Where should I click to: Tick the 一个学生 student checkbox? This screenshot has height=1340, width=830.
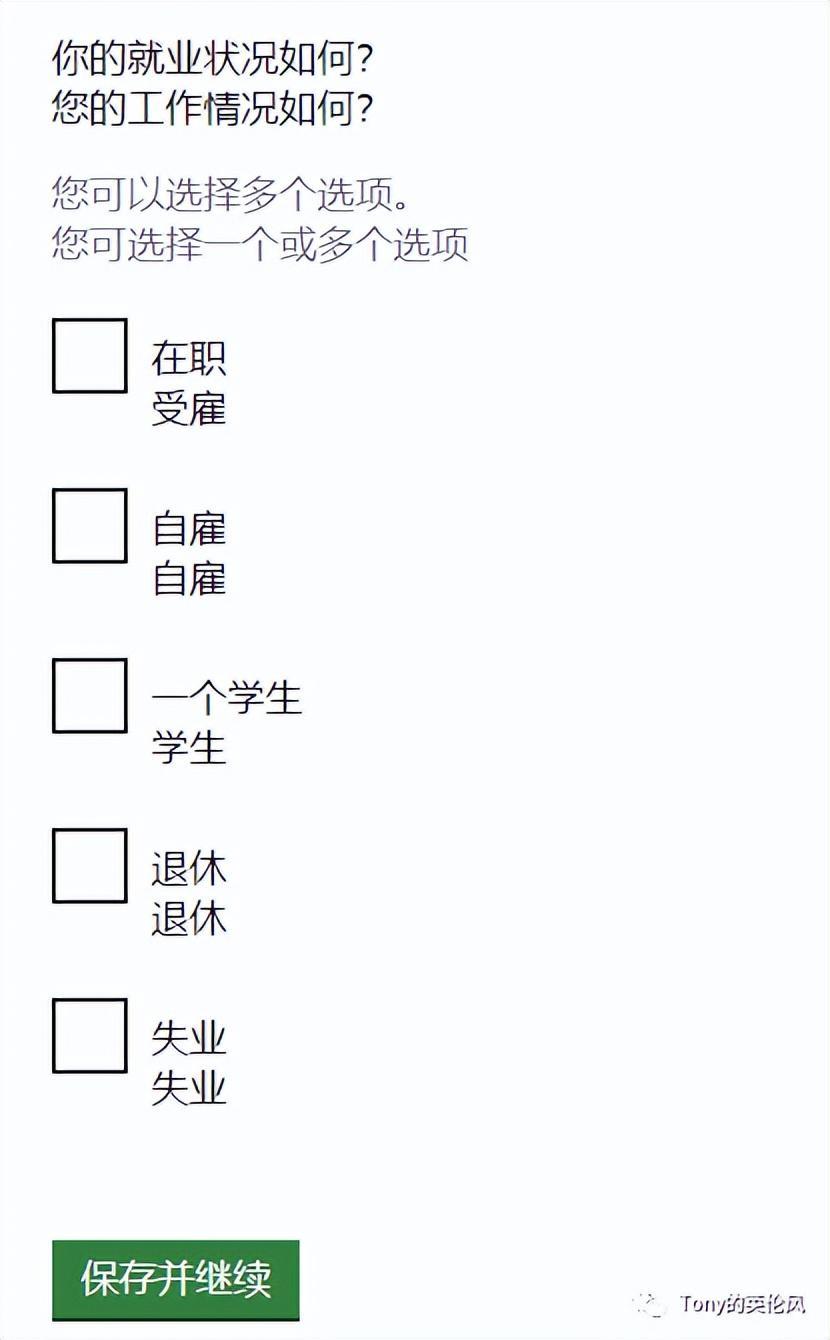90,696
